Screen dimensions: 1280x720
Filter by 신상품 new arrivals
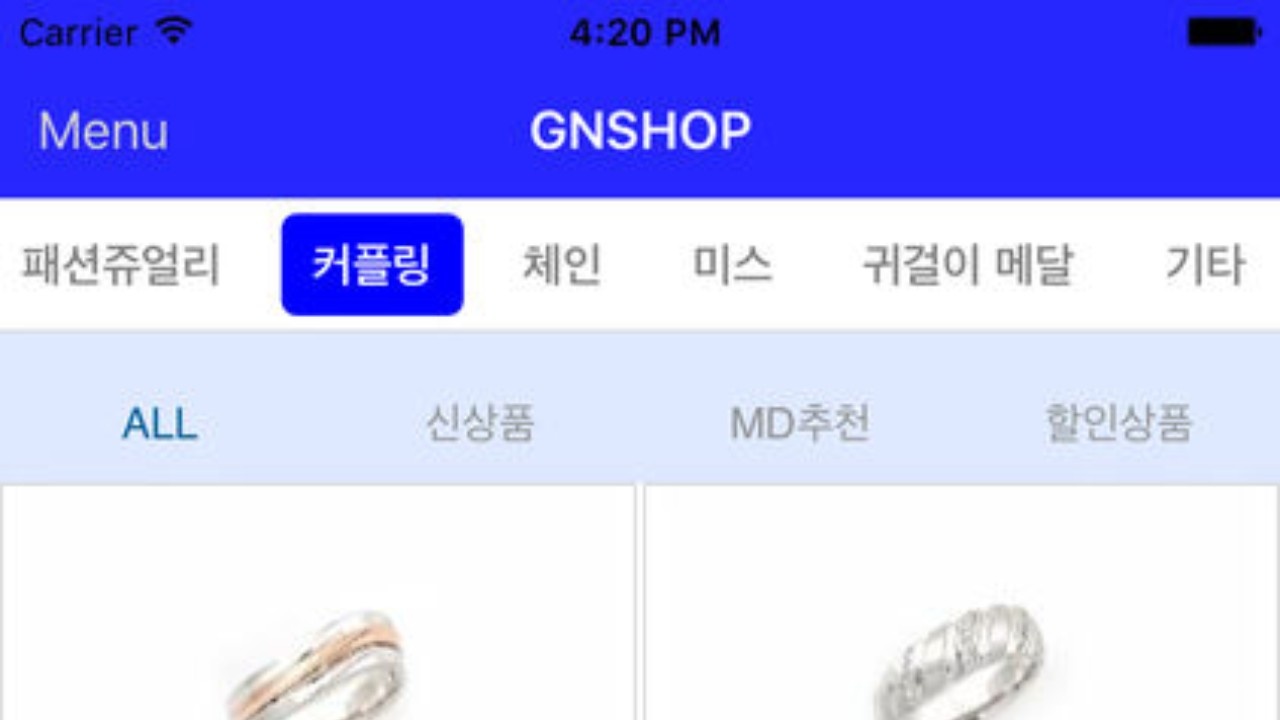pos(480,424)
